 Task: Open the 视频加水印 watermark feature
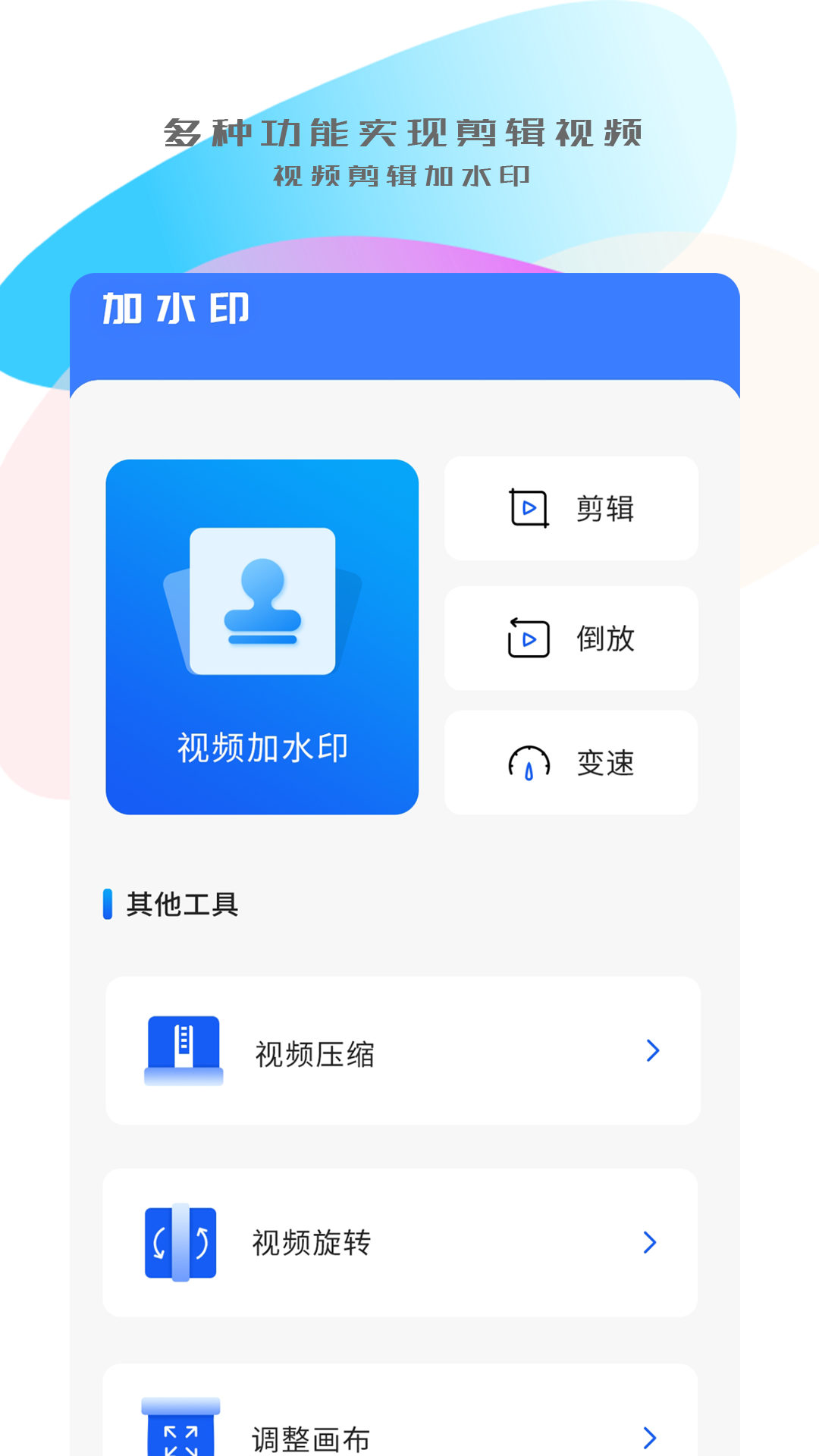pyautogui.click(x=263, y=637)
